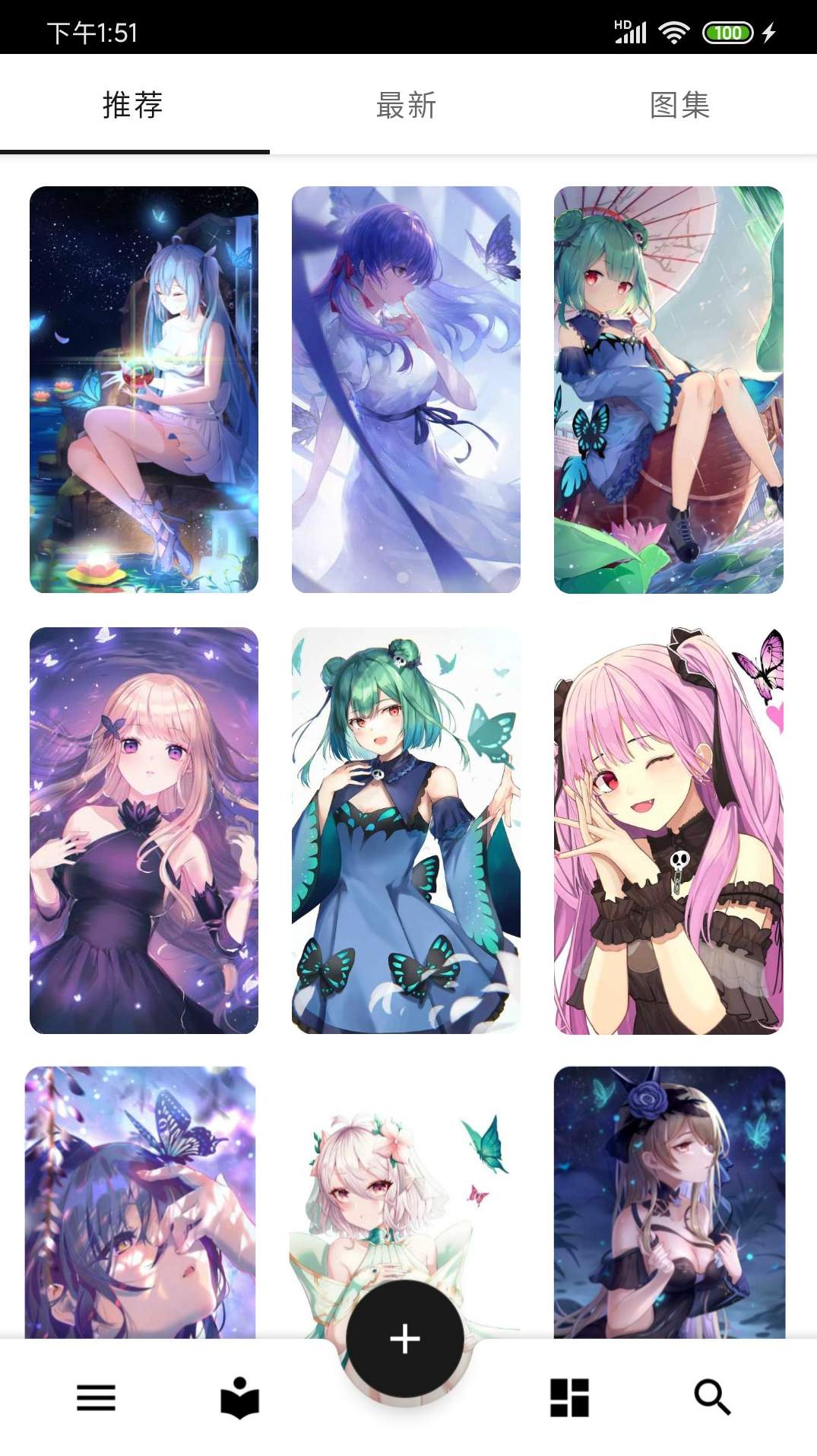Open the blonde girl in purple dress wallpaper
The image size is (817, 1456).
(x=144, y=830)
